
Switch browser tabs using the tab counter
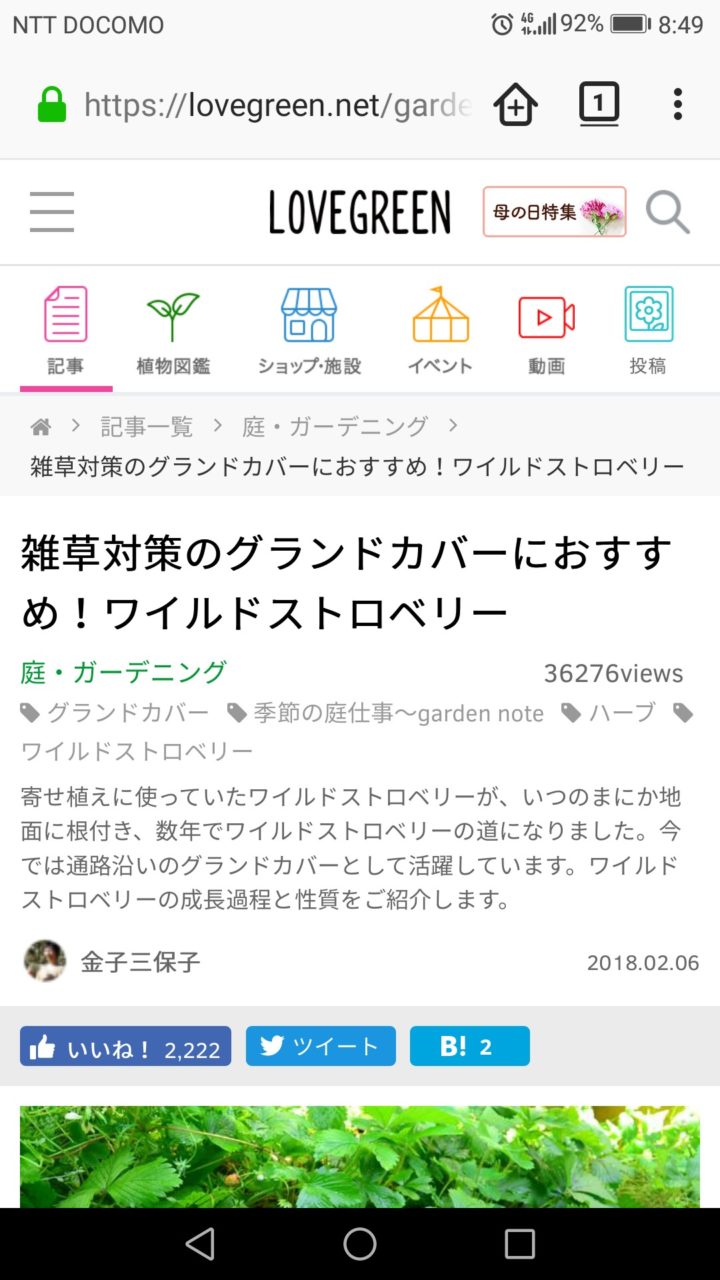click(x=599, y=103)
